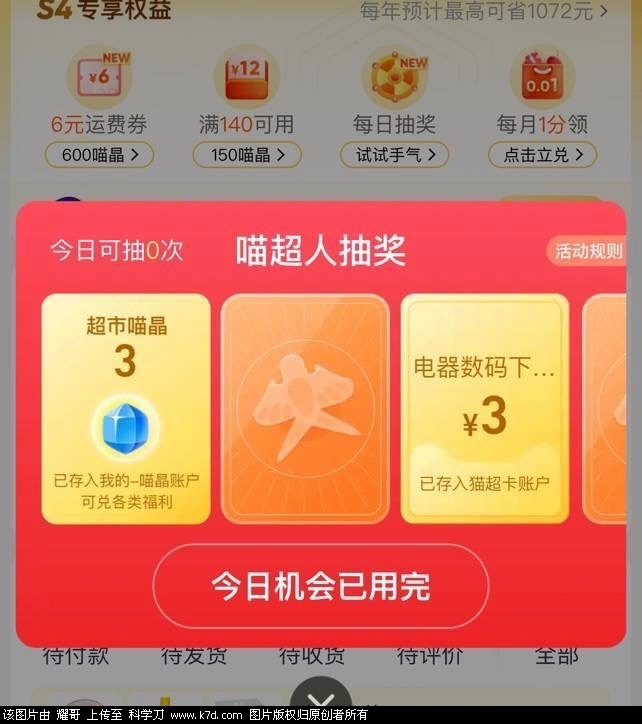Viewport: 642px width, 724px height.
Task: Close the 喵超人抽奖 lottery popup
Action: [321, 700]
